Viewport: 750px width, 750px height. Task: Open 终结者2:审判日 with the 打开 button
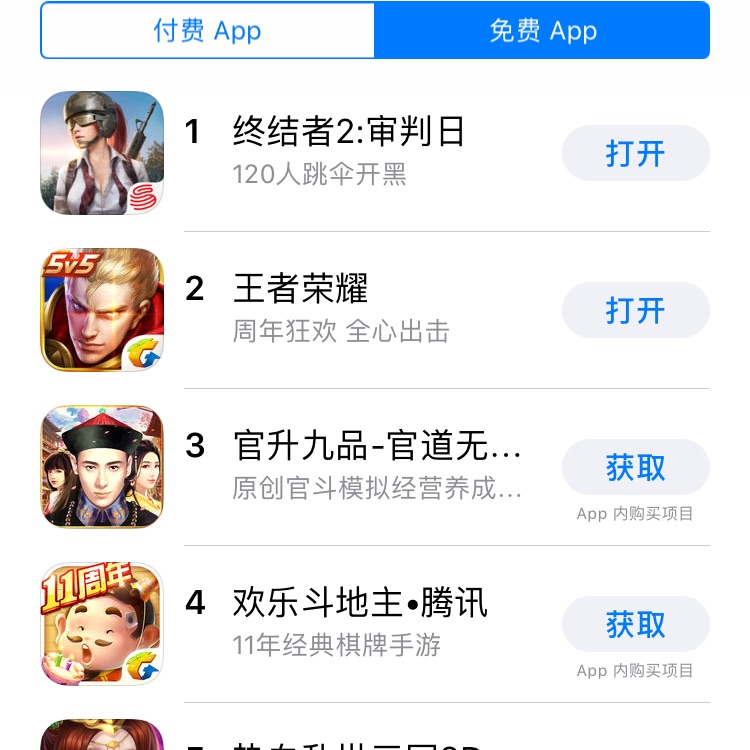click(635, 154)
